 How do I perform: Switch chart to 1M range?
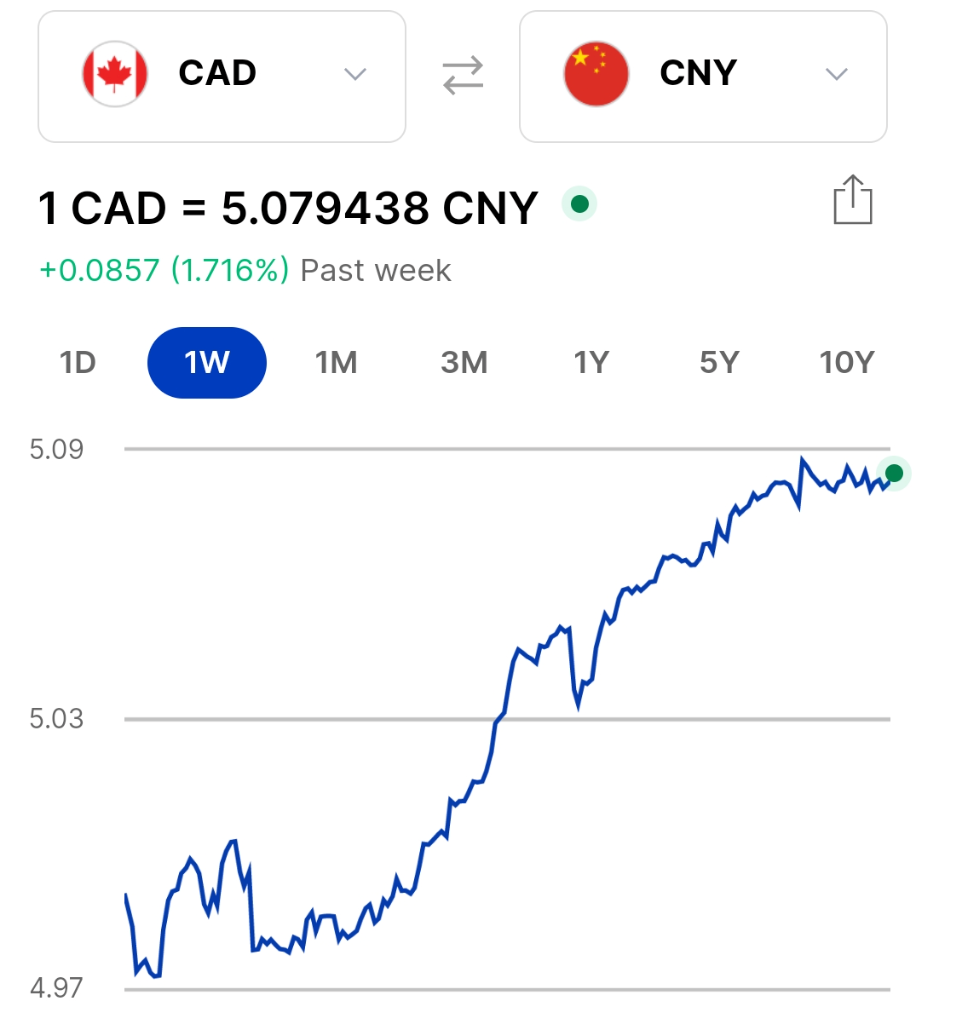click(336, 362)
